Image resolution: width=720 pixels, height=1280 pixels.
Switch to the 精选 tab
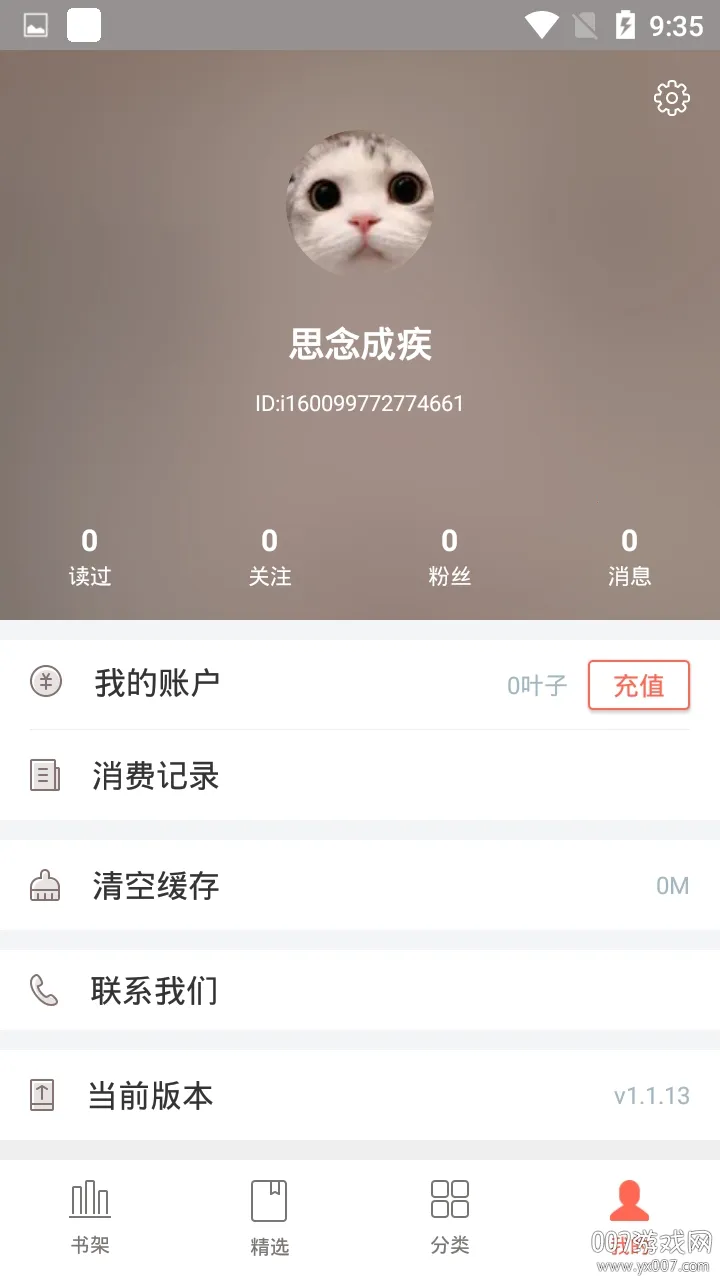click(x=269, y=1215)
